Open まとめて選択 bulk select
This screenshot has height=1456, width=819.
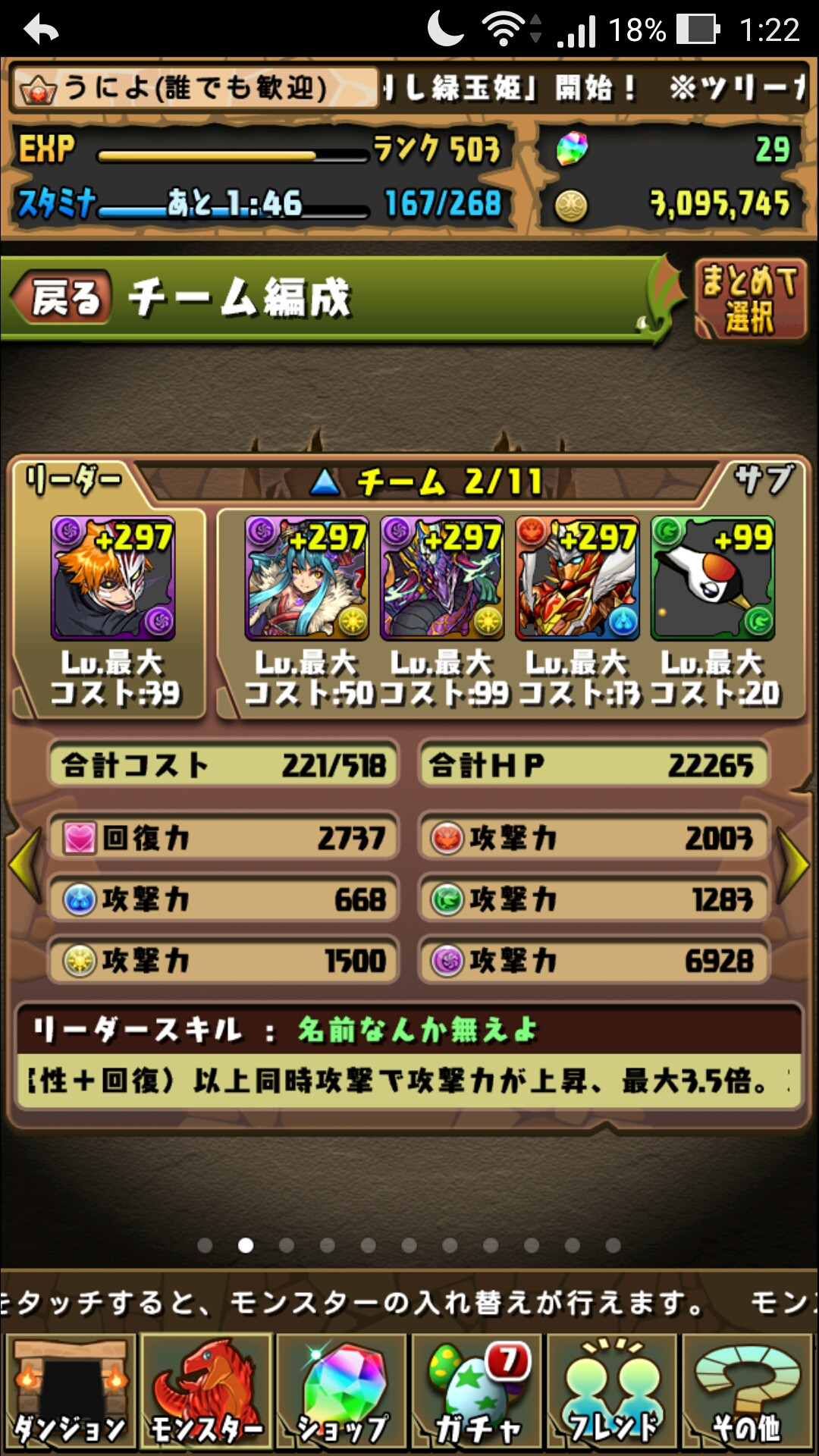[750, 299]
